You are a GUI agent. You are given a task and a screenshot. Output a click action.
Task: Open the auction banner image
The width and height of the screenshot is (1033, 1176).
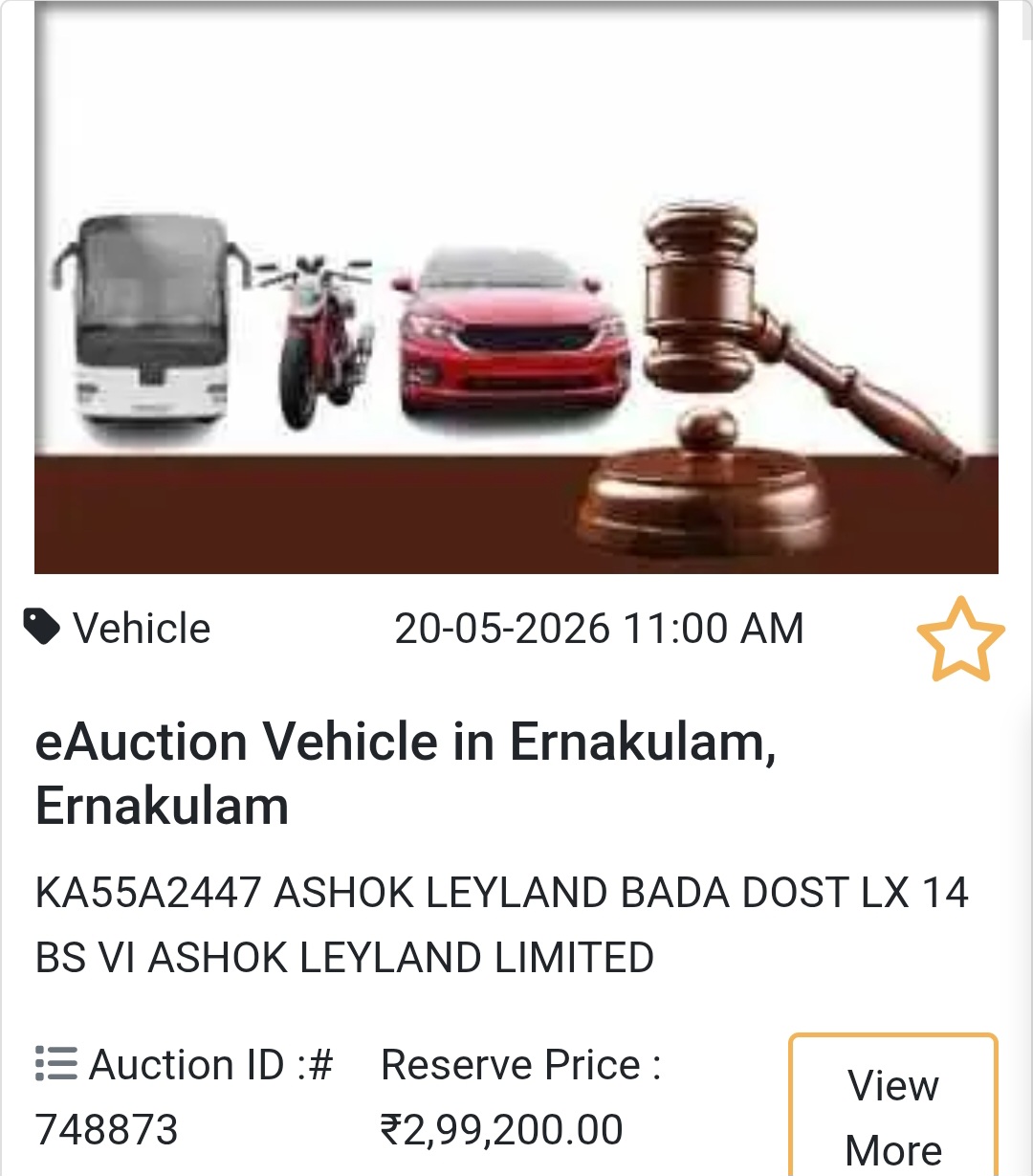pyautogui.click(x=516, y=287)
